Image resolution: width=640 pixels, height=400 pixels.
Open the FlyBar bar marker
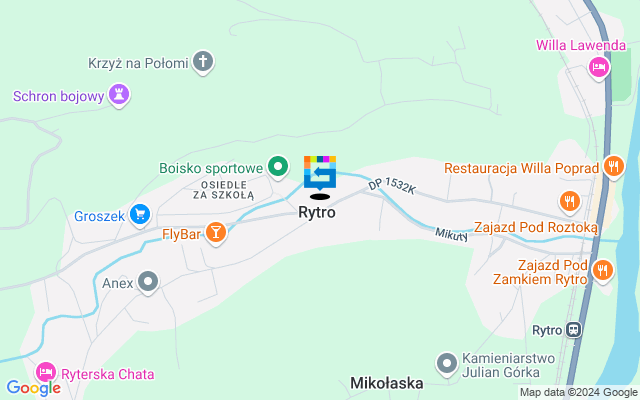[217, 234]
